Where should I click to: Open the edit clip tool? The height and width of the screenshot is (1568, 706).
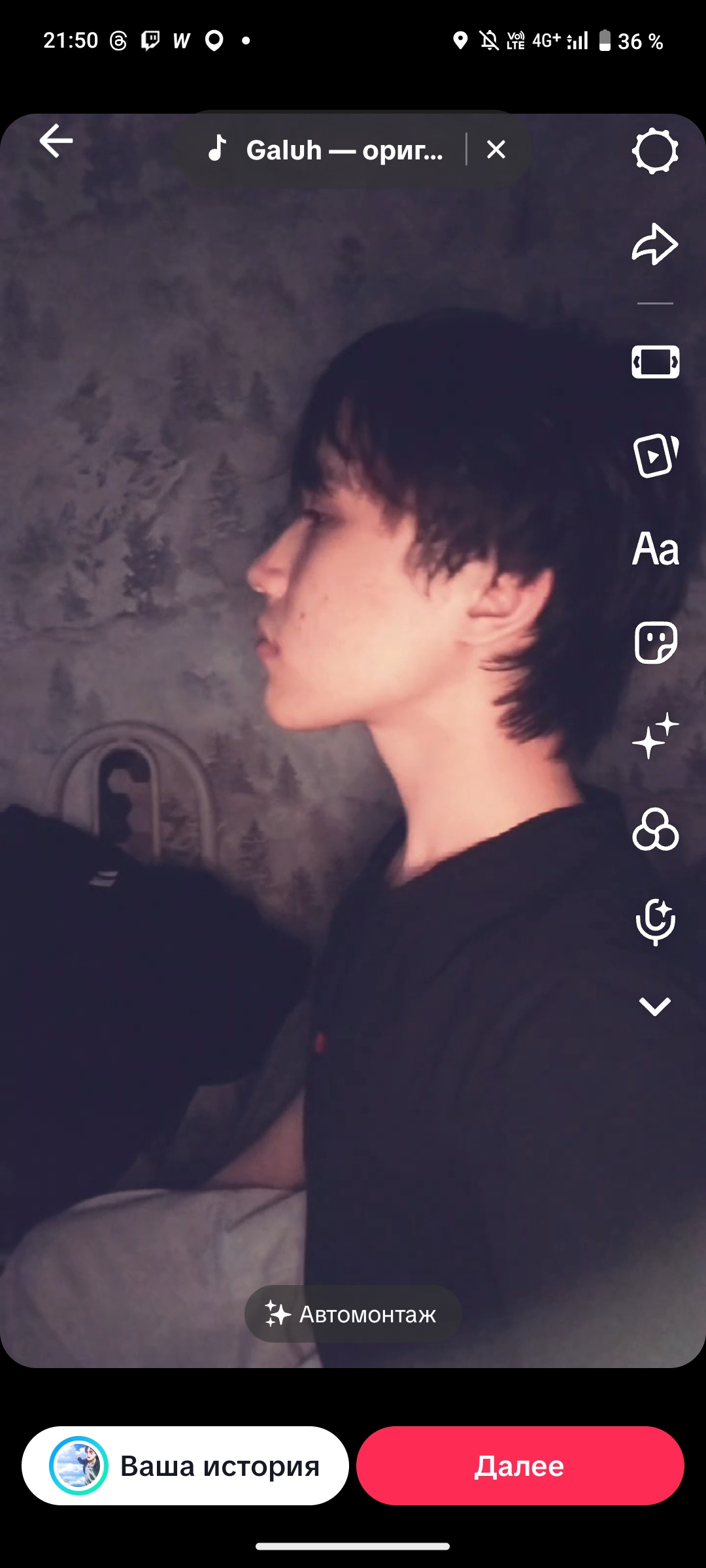coord(655,362)
